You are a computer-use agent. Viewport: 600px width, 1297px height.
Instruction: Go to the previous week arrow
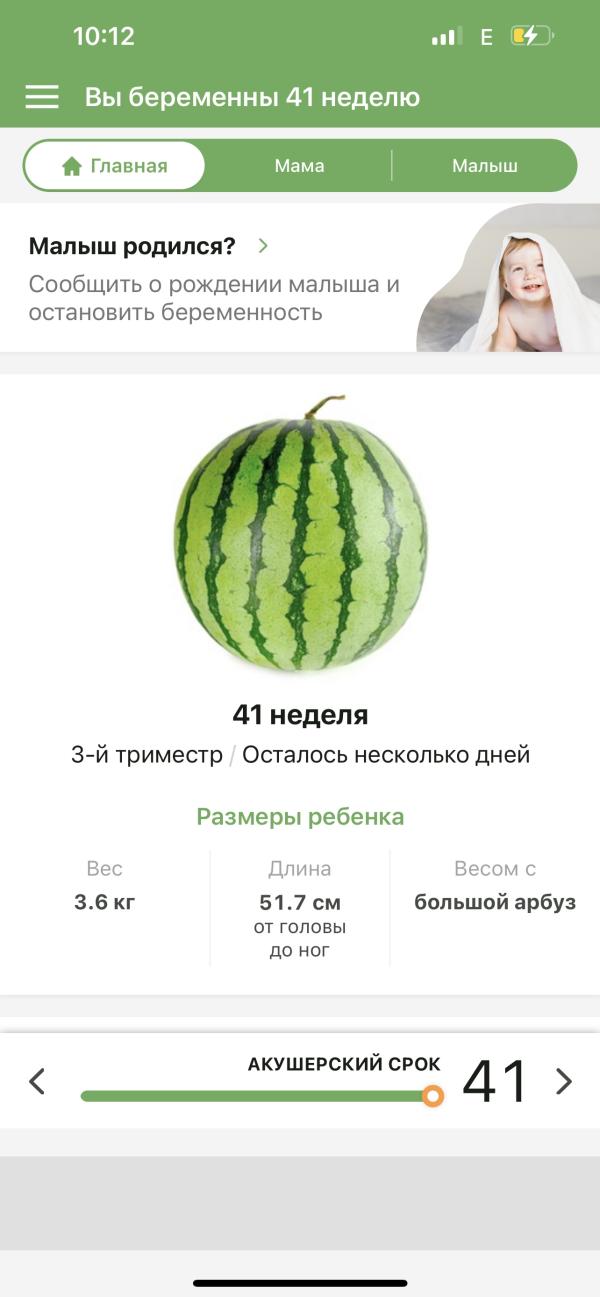[x=37, y=1081]
